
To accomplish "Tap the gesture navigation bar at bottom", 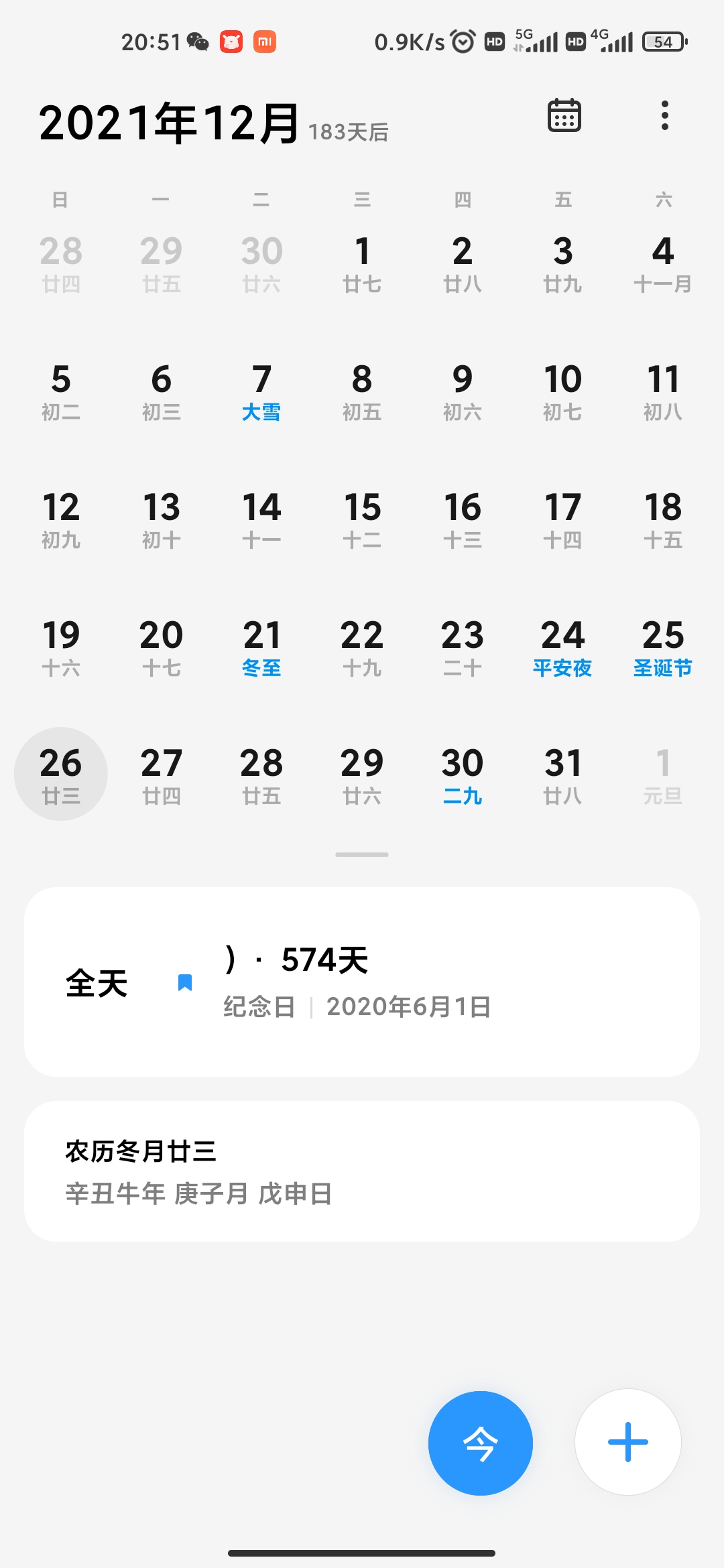I will pos(362,1552).
